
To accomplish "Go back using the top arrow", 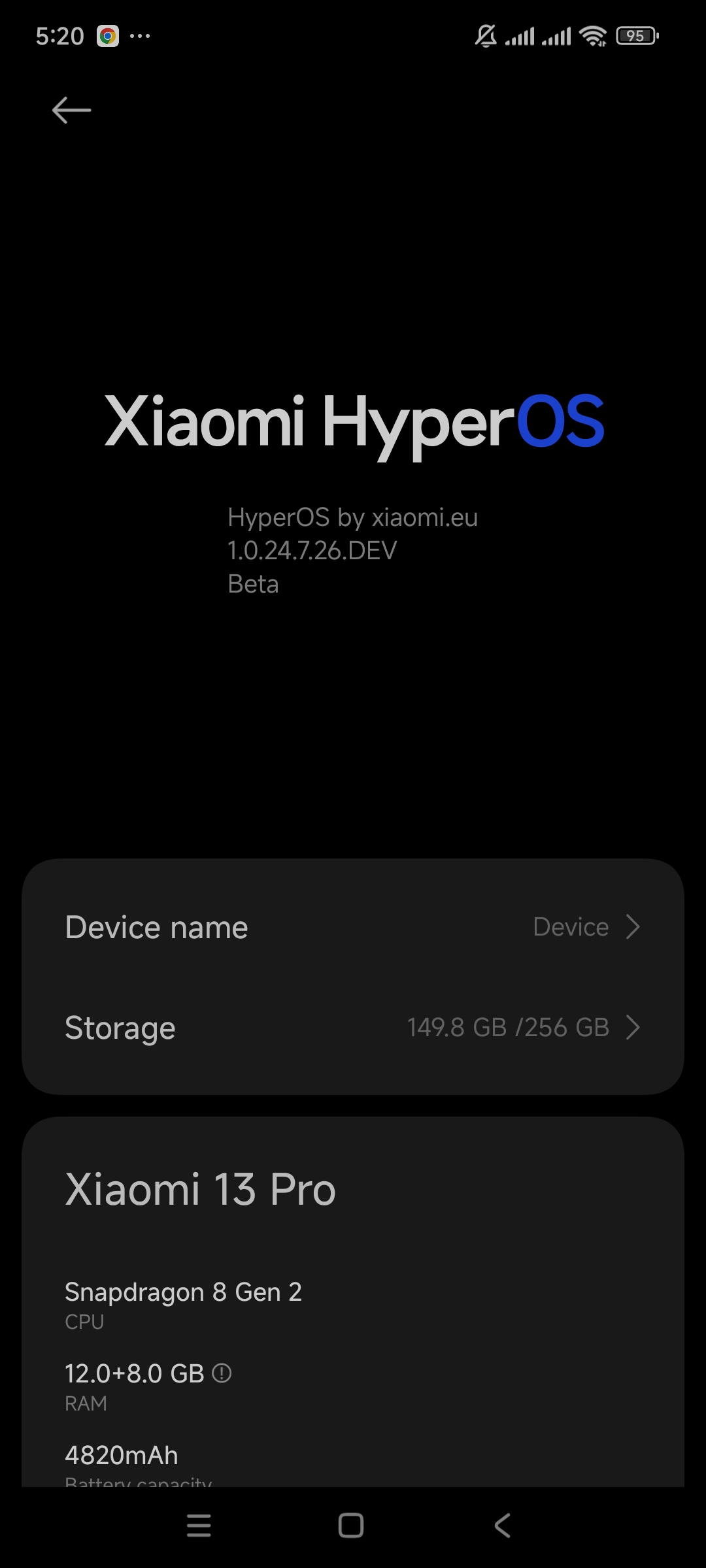I will 71,110.
